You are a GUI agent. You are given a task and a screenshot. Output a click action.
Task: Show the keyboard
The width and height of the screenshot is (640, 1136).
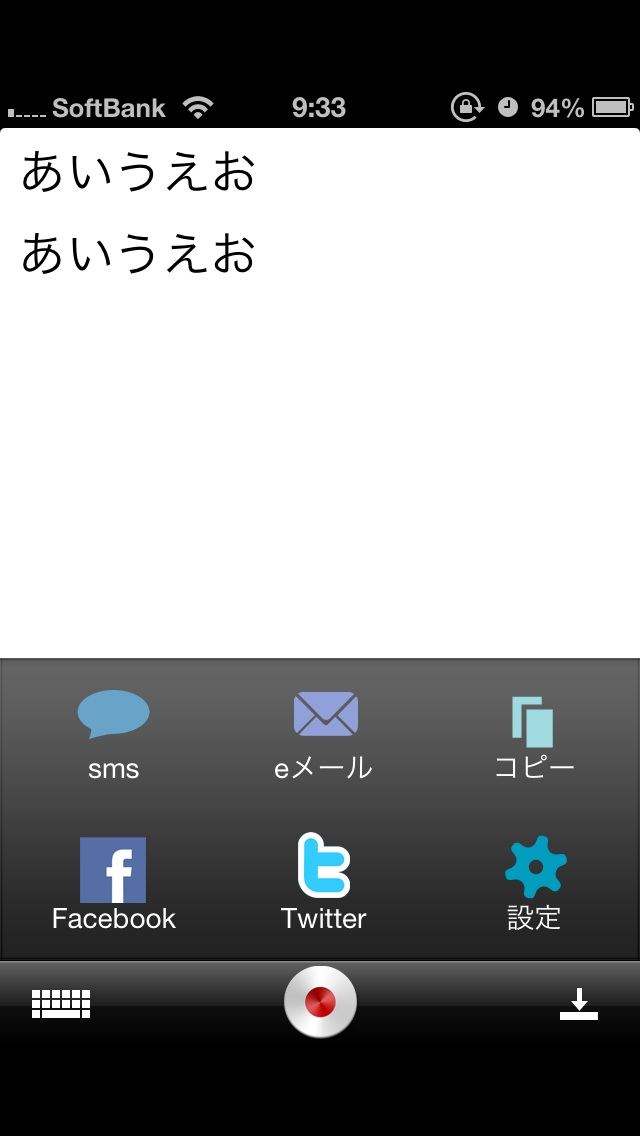coord(61,1003)
